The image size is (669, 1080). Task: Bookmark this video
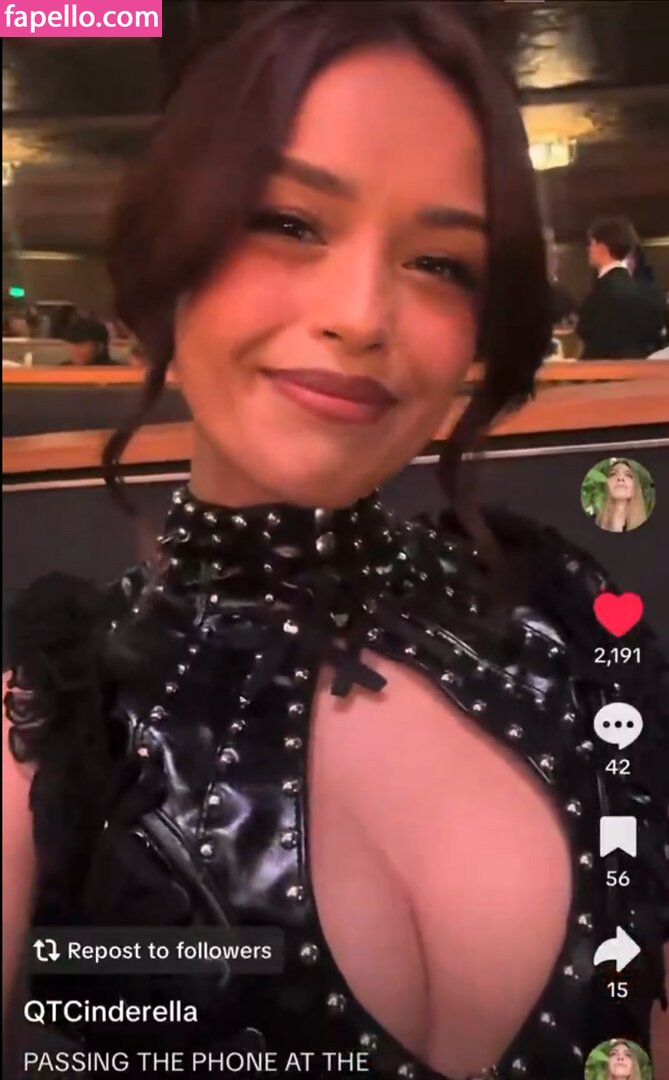click(617, 838)
